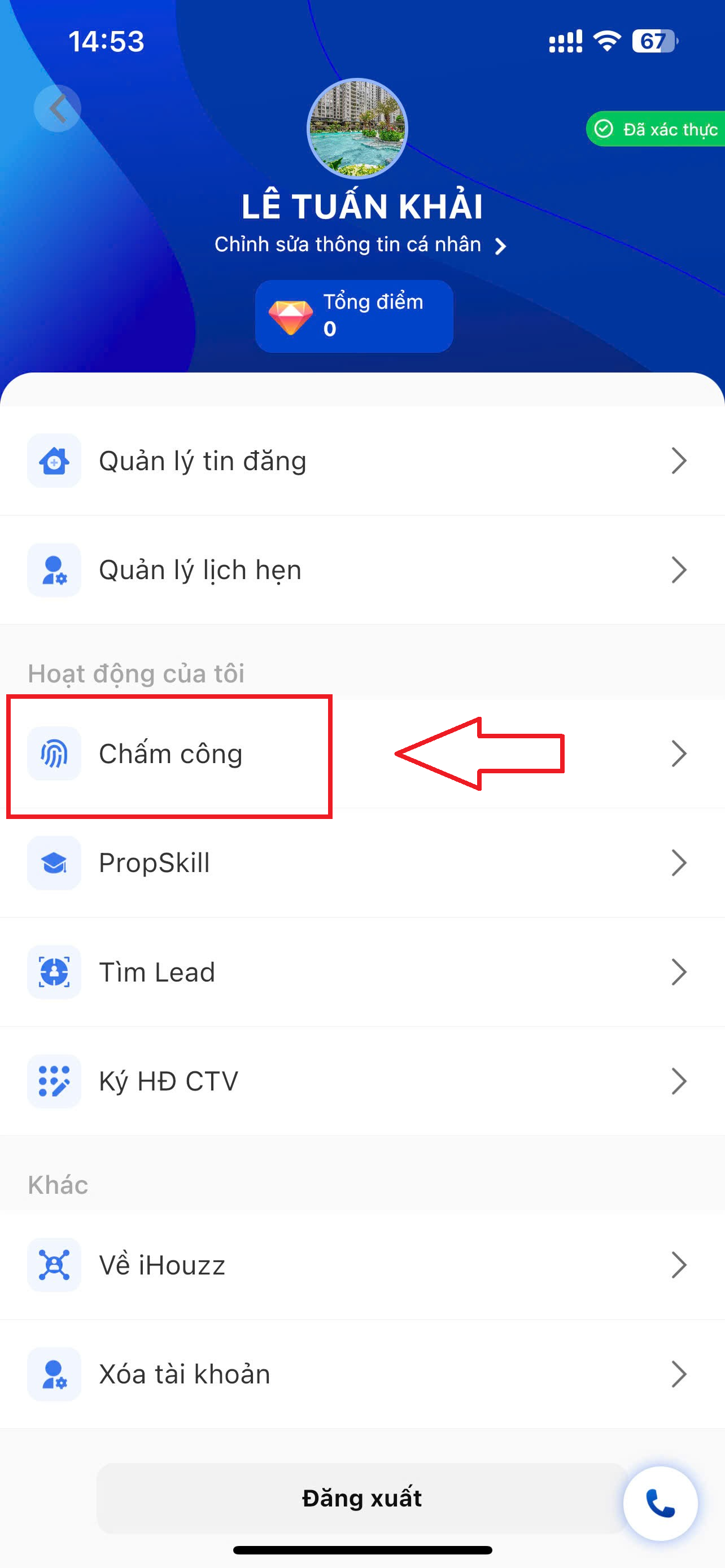
Task: Open Về iHouzz
Action: pos(362,1265)
